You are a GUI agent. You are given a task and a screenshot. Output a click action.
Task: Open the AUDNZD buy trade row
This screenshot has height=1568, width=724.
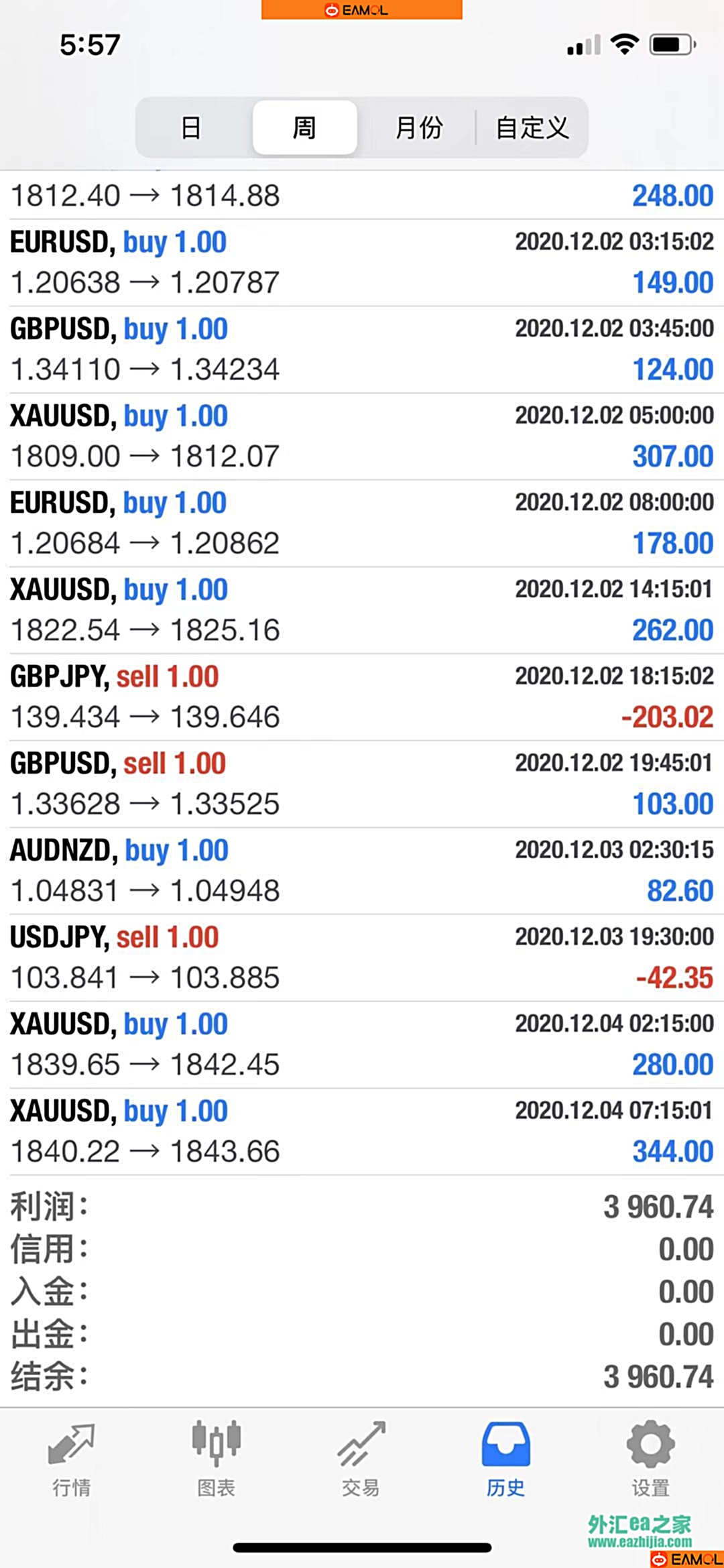coord(362,871)
